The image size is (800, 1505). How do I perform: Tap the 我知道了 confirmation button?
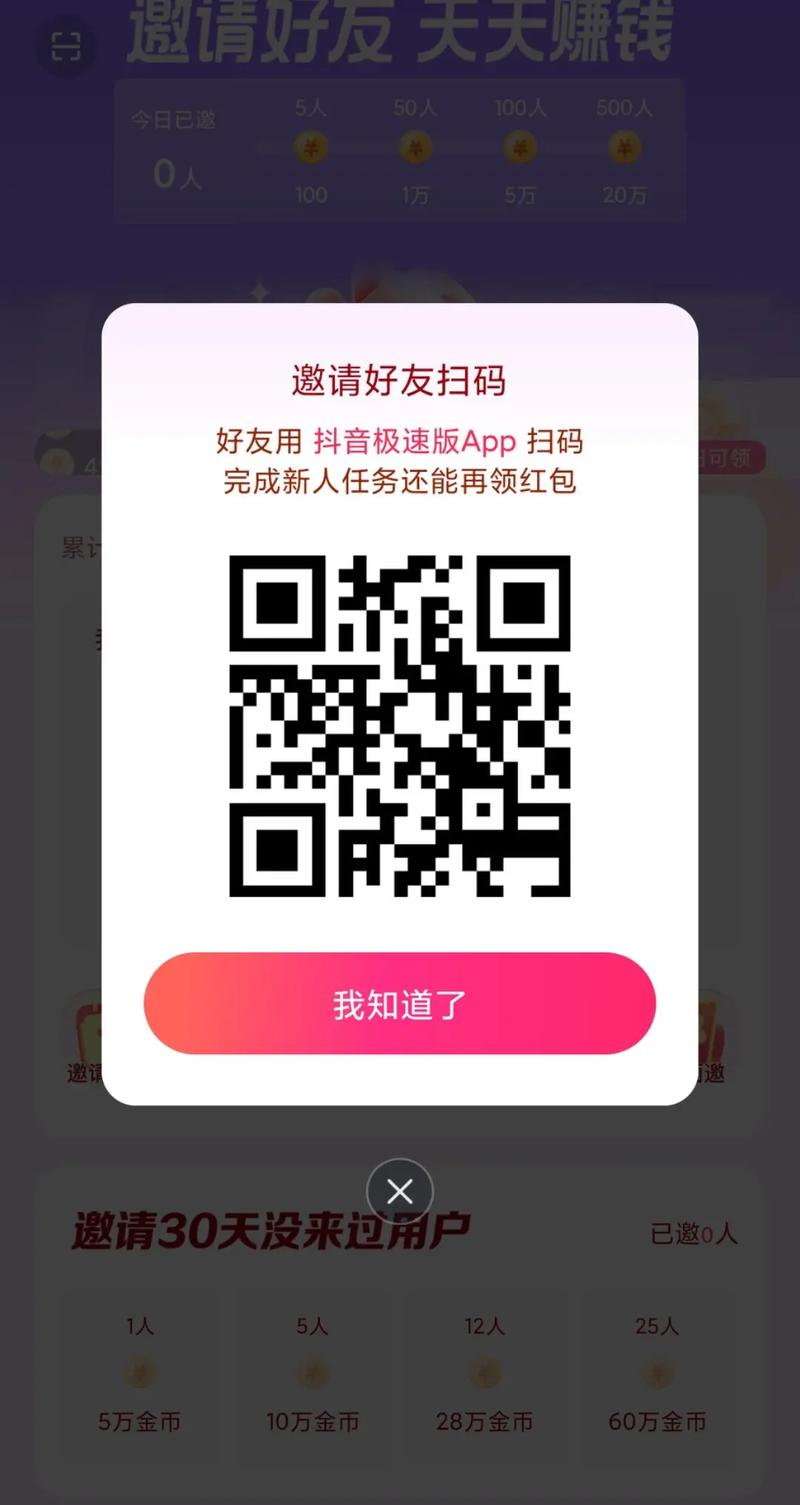400,1003
